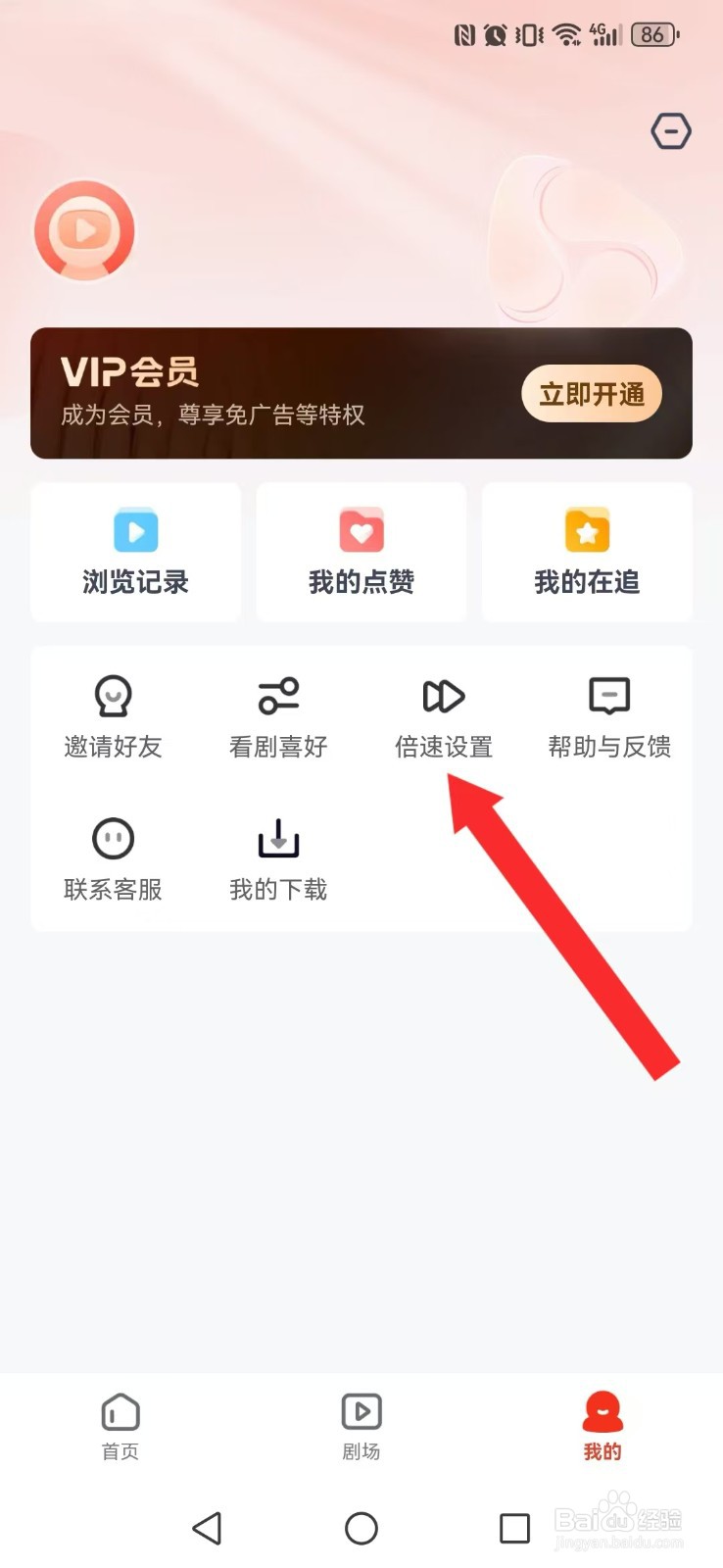Open 帮助与反馈 help and feedback icon

(608, 715)
